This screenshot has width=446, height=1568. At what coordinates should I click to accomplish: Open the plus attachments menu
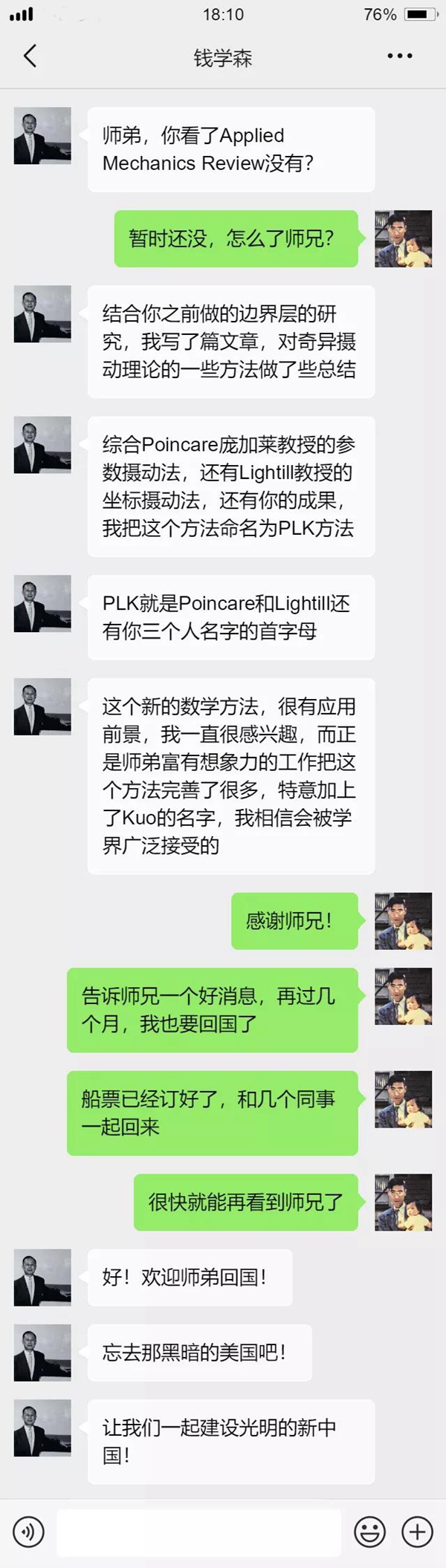[x=417, y=1531]
